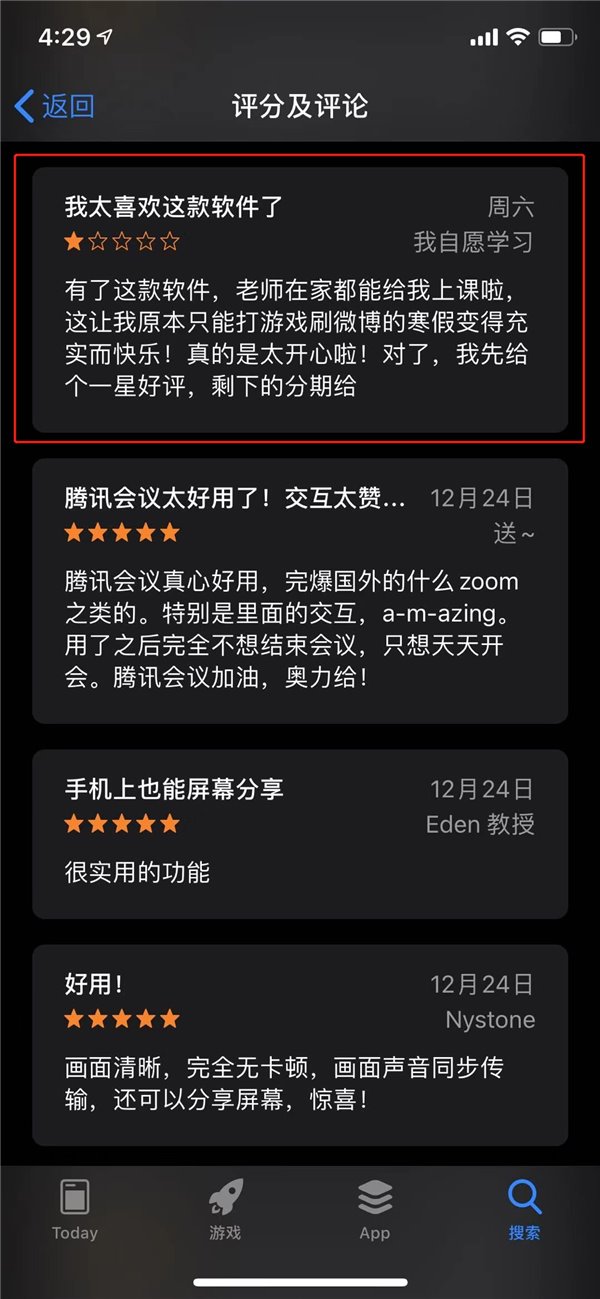Viewport: 600px width, 1299px height.
Task: Open the review titled 我太喜欢这款软件了
Action: pyautogui.click(x=300, y=299)
